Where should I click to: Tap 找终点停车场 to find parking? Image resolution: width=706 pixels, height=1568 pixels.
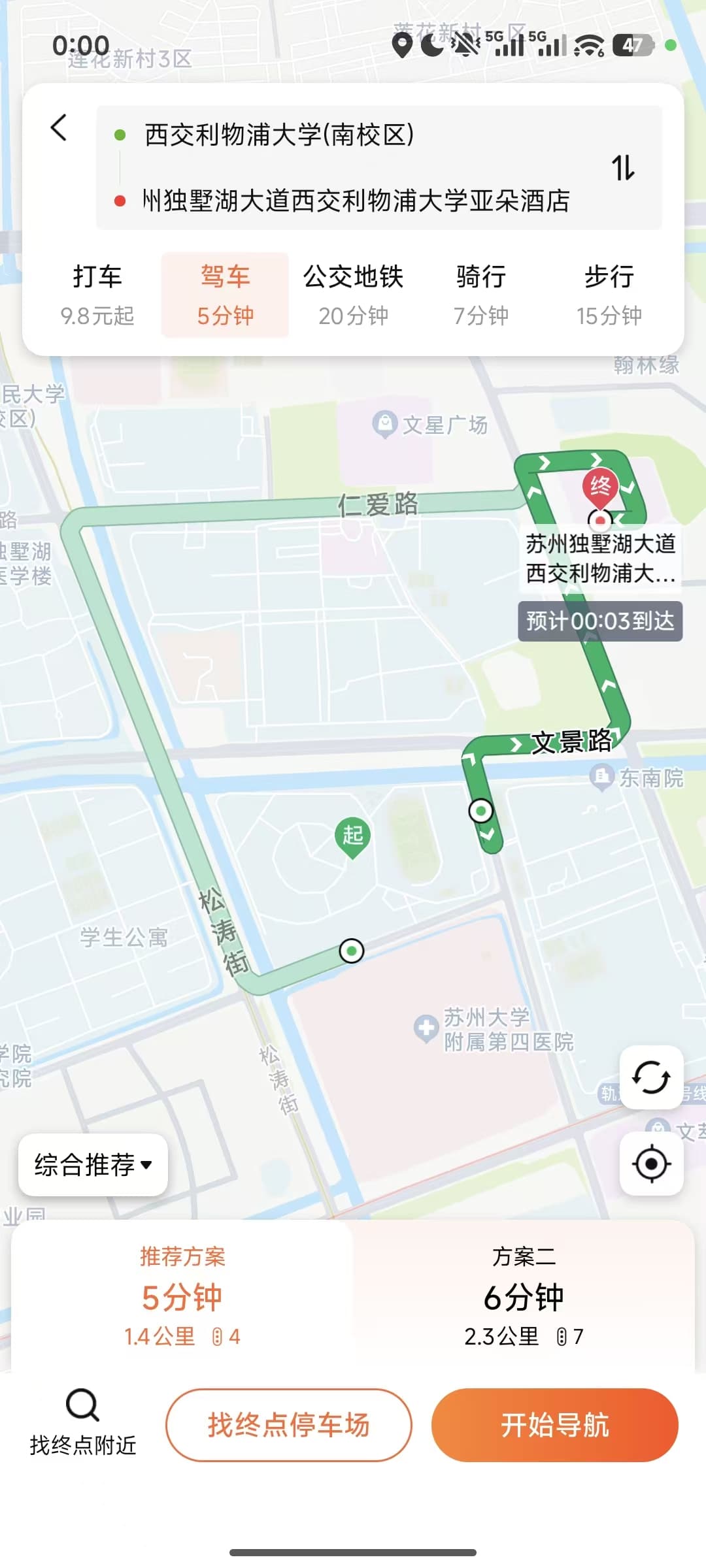coord(288,1425)
